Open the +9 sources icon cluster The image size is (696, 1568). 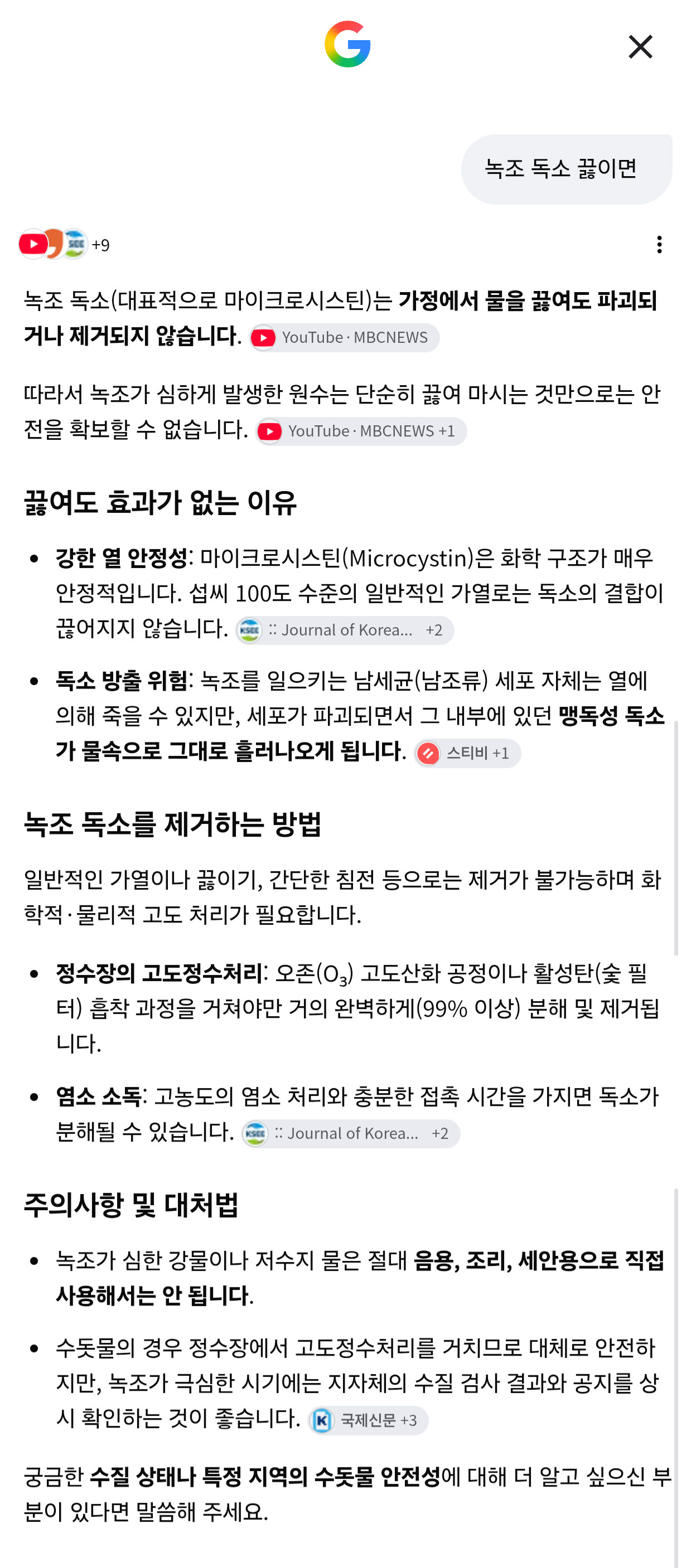pos(64,244)
